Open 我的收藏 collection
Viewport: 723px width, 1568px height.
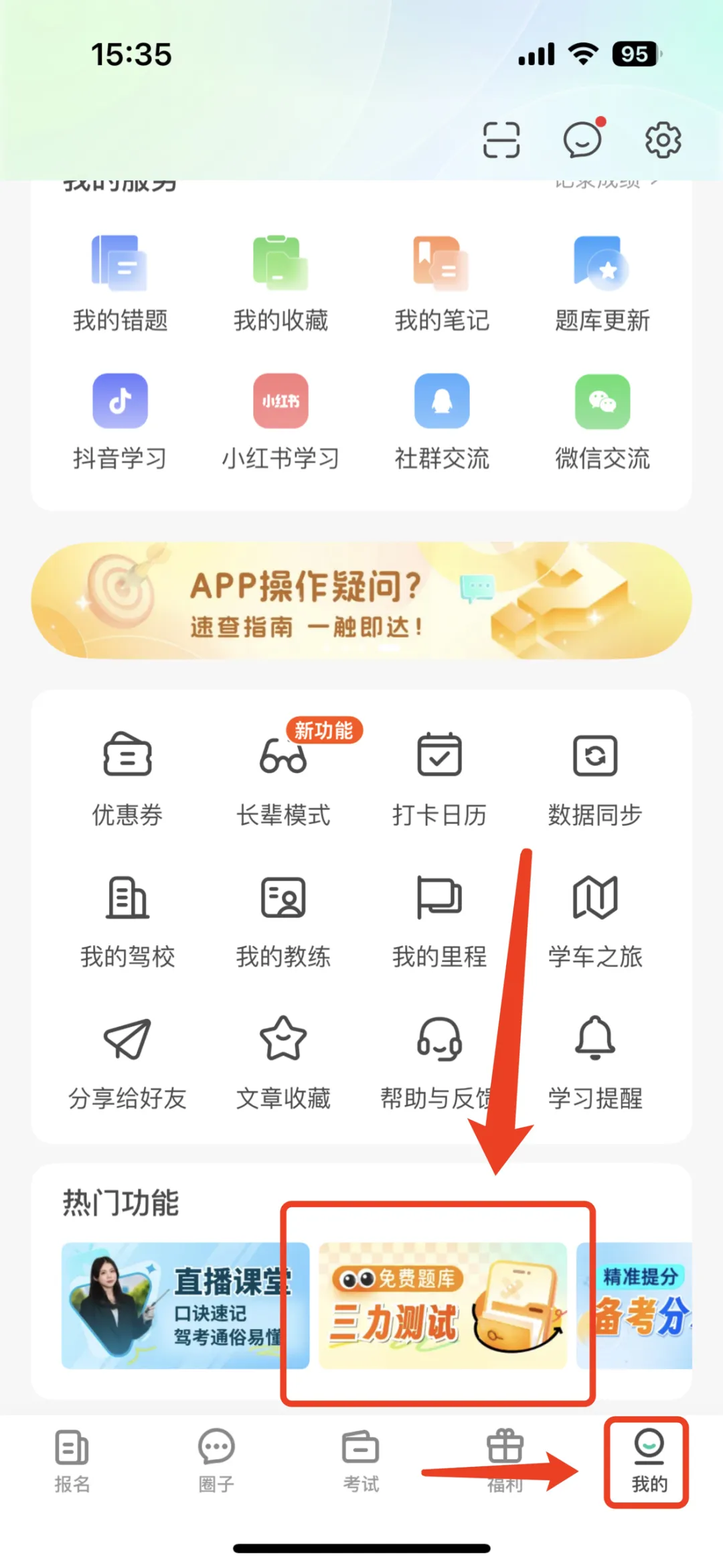coord(280,281)
